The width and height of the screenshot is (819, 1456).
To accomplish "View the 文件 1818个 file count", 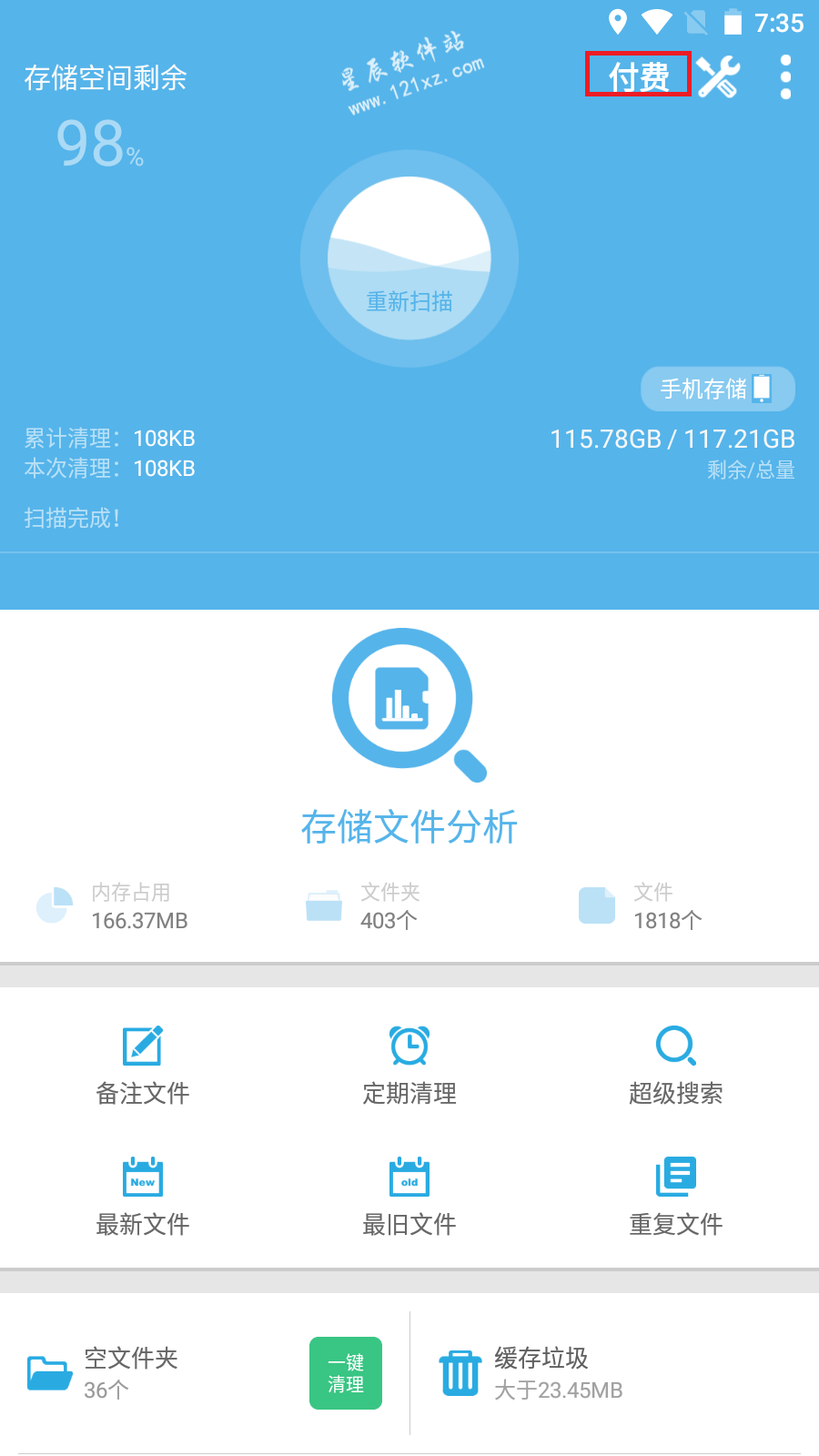I will coord(641,906).
